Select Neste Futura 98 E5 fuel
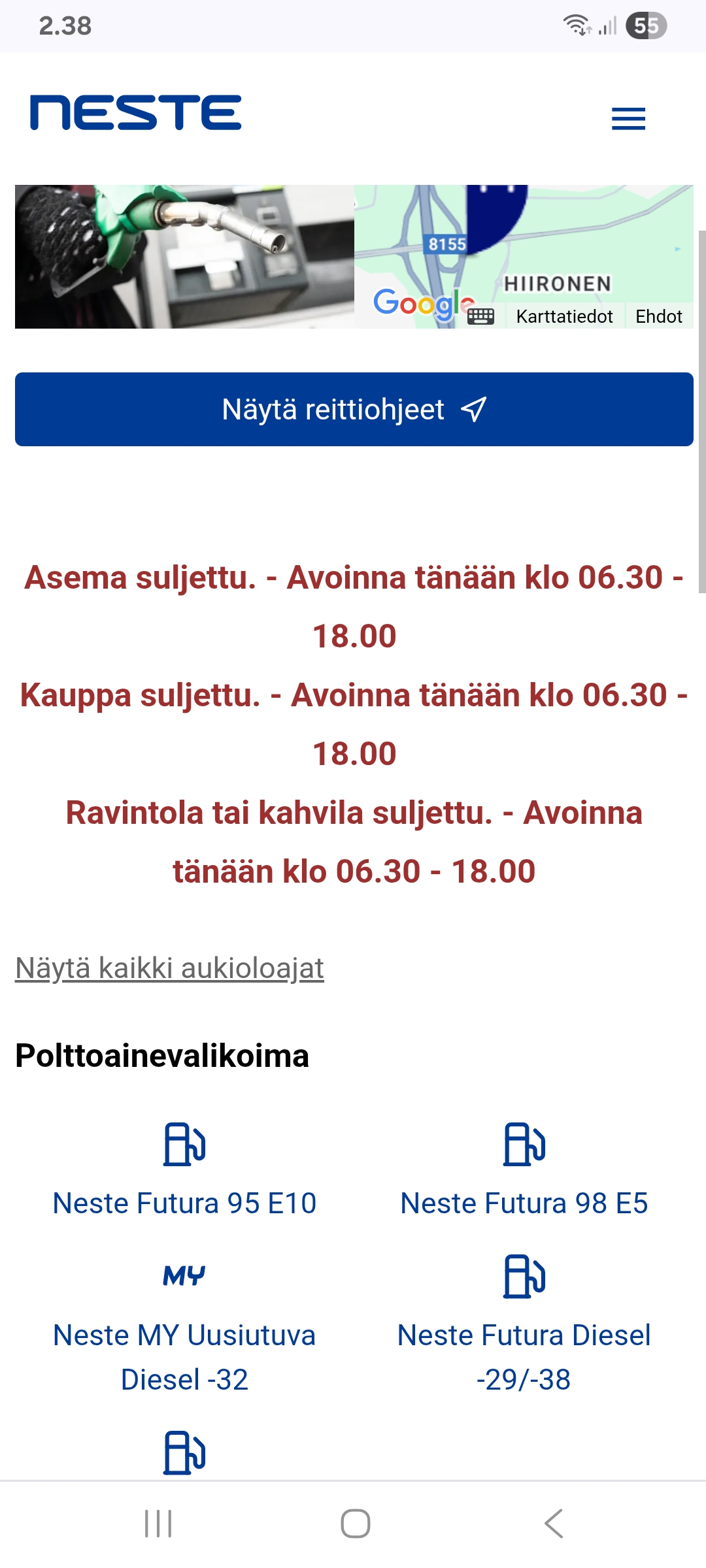Image resolution: width=706 pixels, height=1568 pixels. 524,1203
